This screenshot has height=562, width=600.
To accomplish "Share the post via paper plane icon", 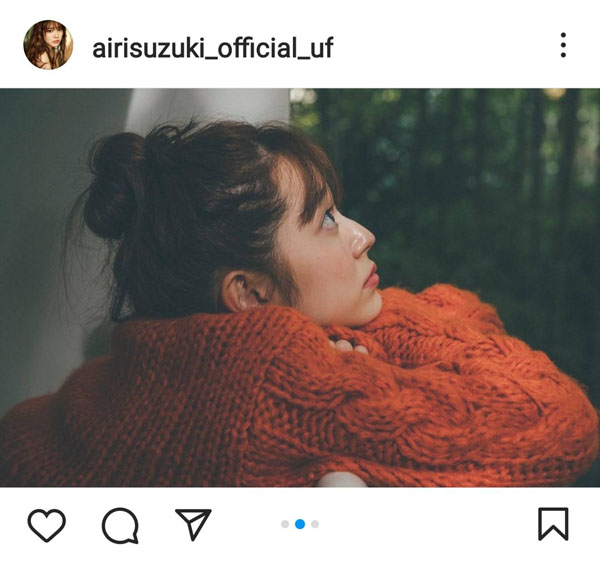I will pyautogui.click(x=193, y=523).
